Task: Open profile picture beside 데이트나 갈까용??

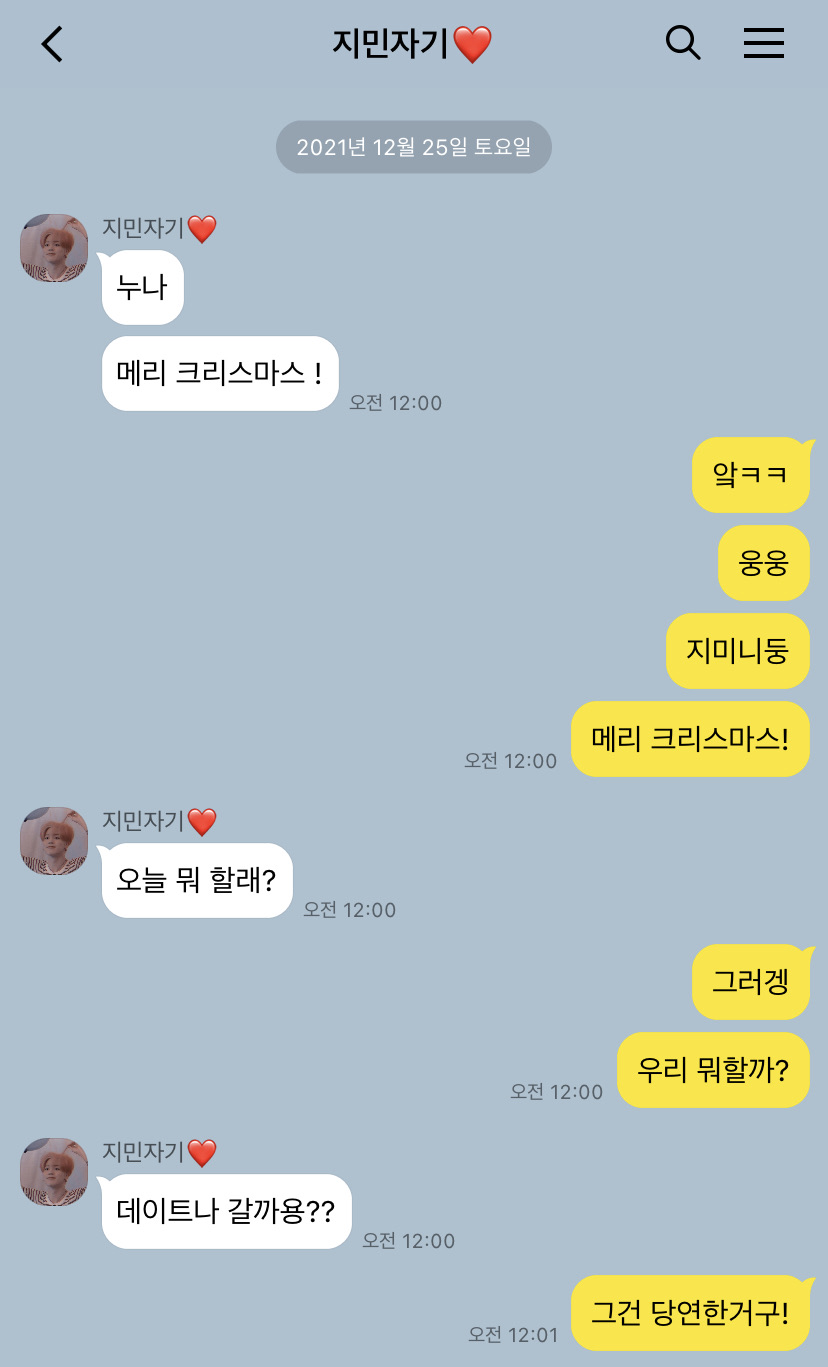Action: click(x=54, y=1172)
